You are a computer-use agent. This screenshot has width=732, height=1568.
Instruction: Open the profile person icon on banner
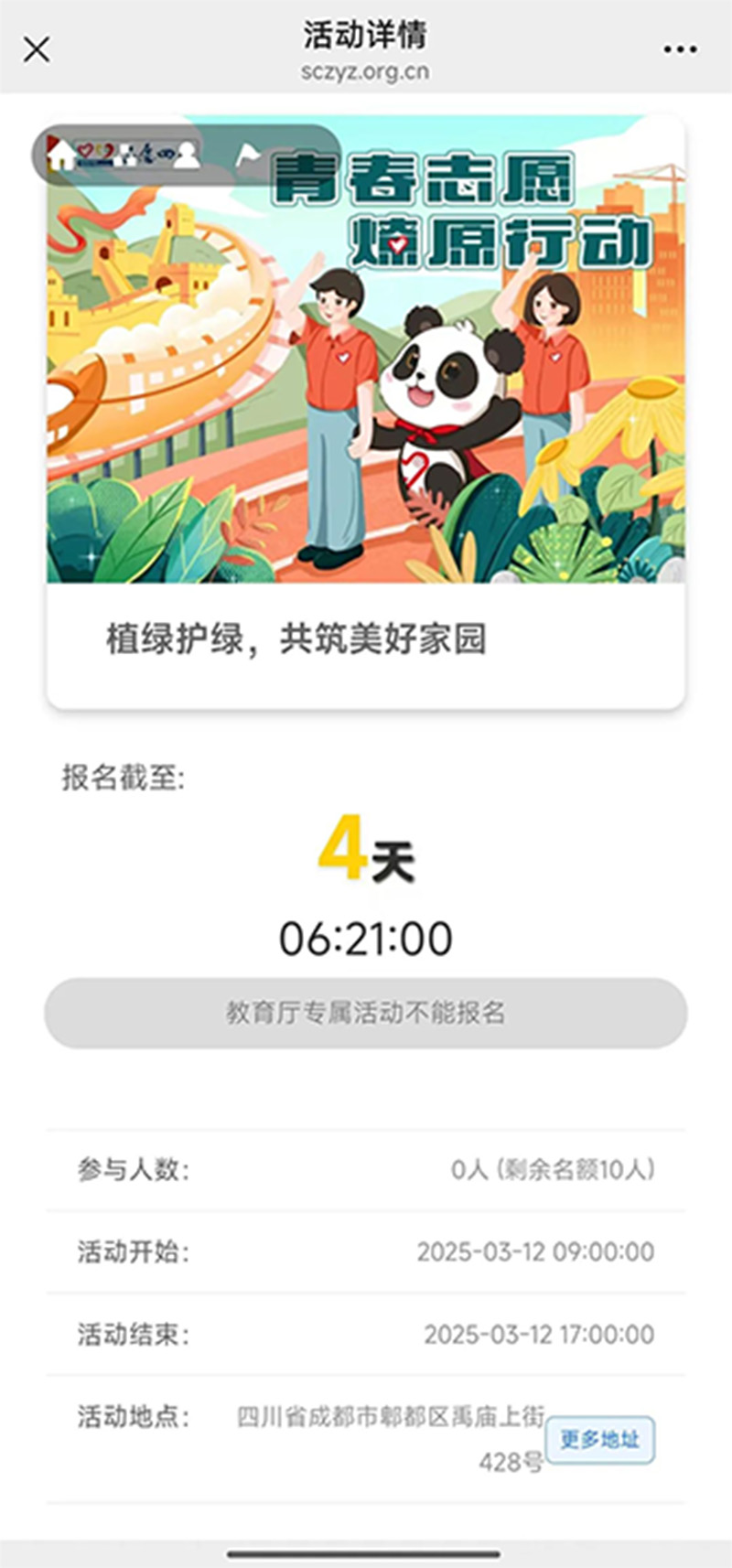tap(187, 154)
